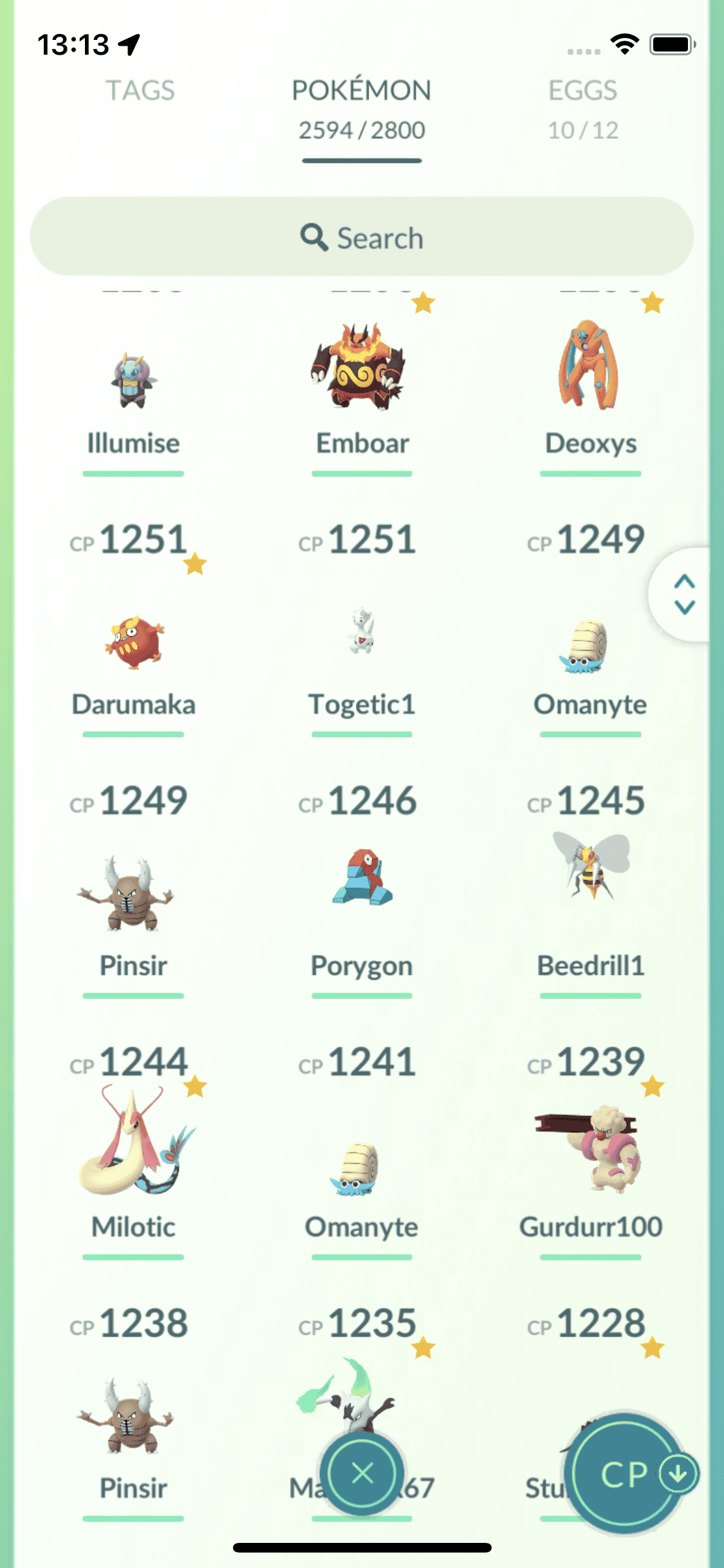The width and height of the screenshot is (724, 1568).
Task: Tap the fast scroll handle
Action: [x=684, y=594]
